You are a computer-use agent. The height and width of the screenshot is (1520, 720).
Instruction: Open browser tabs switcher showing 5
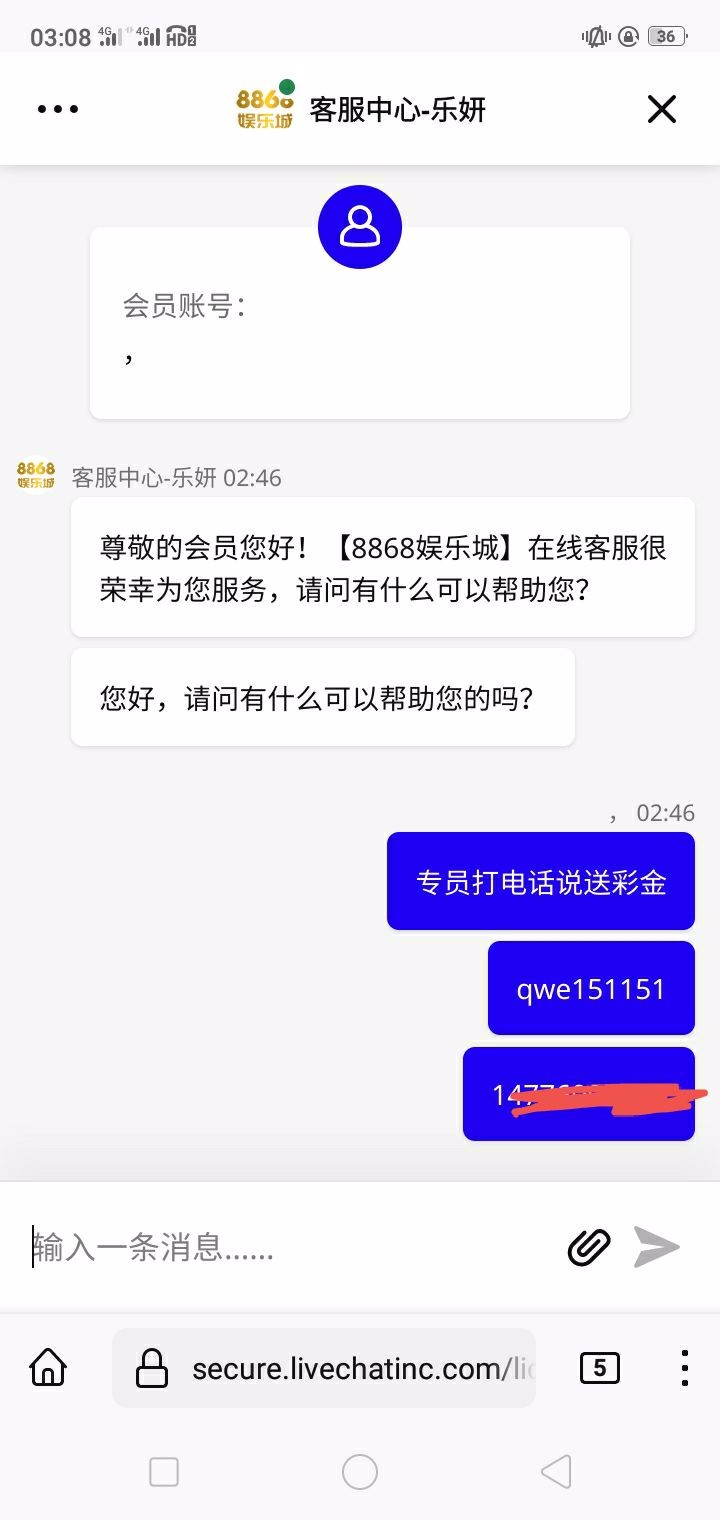tap(599, 1367)
